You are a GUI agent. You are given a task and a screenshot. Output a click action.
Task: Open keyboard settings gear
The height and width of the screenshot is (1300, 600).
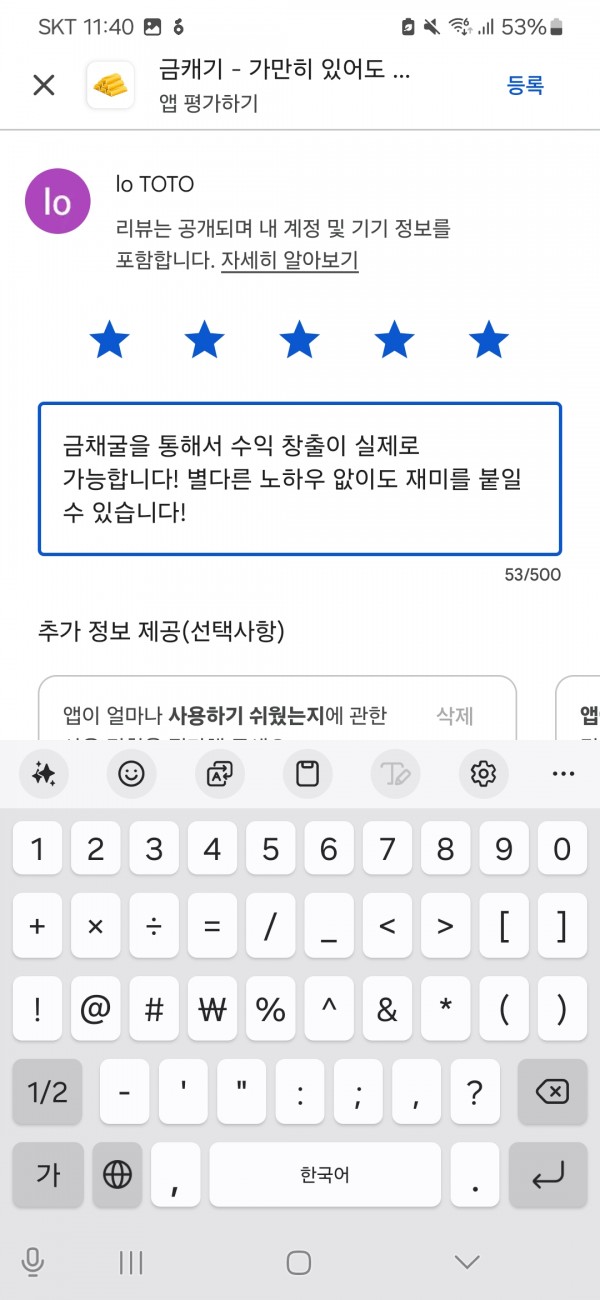coord(484,773)
